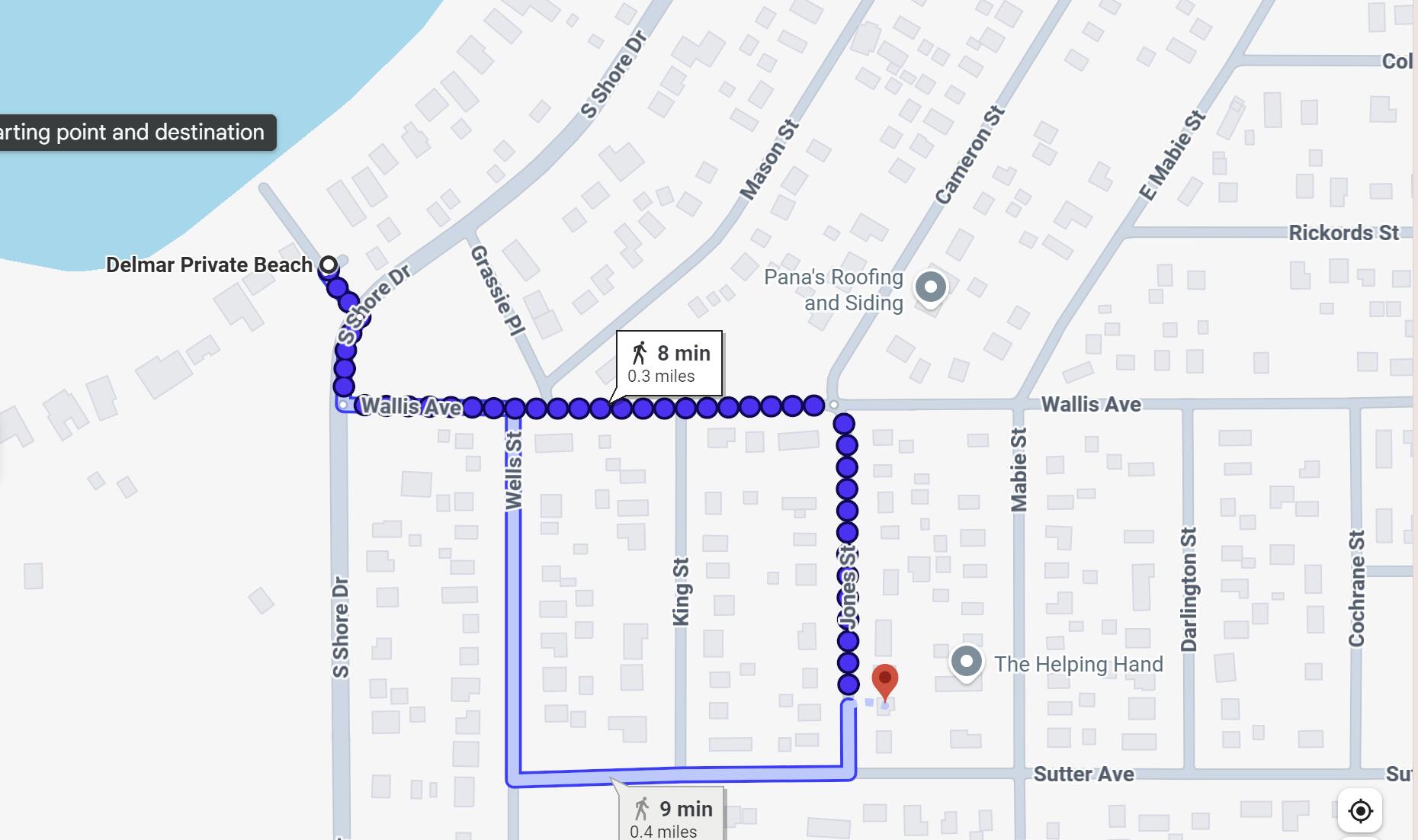Tap the red destination pin
1418x840 pixels.
884,678
